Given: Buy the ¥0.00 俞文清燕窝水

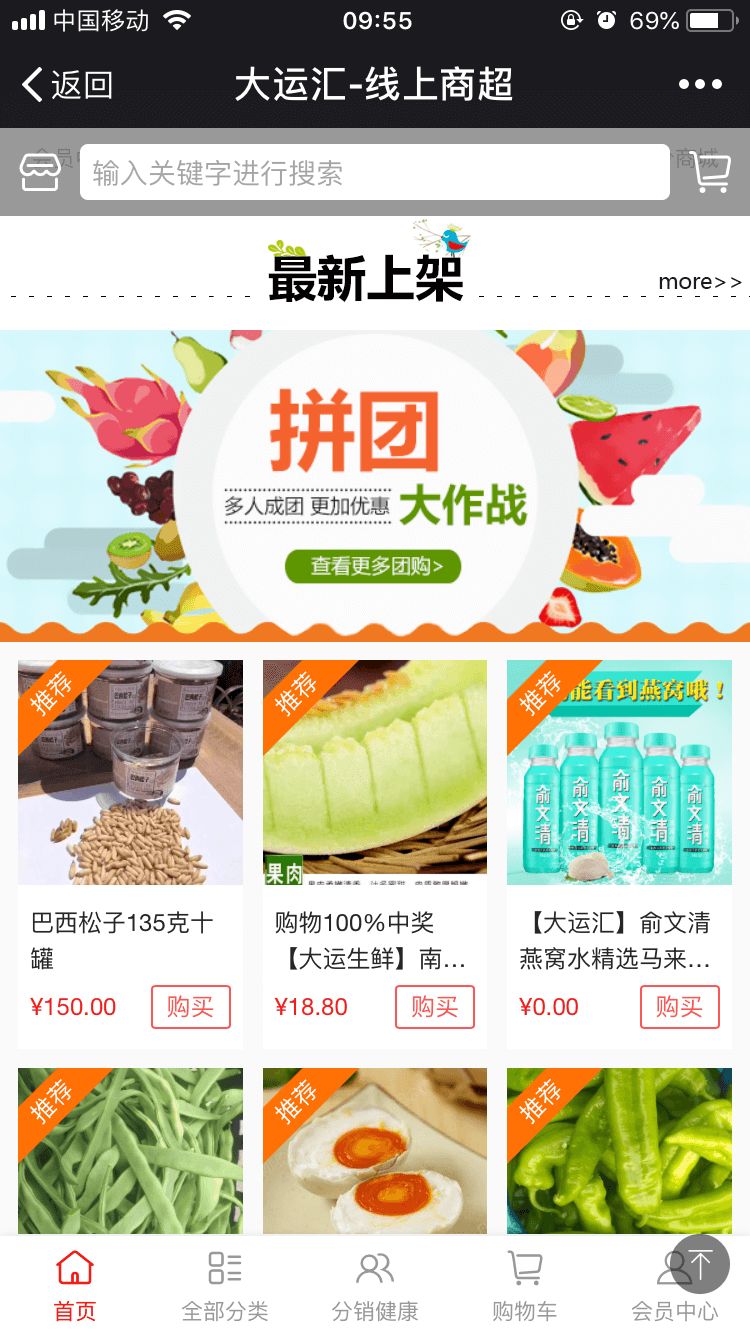Looking at the screenshot, I should [x=679, y=1007].
